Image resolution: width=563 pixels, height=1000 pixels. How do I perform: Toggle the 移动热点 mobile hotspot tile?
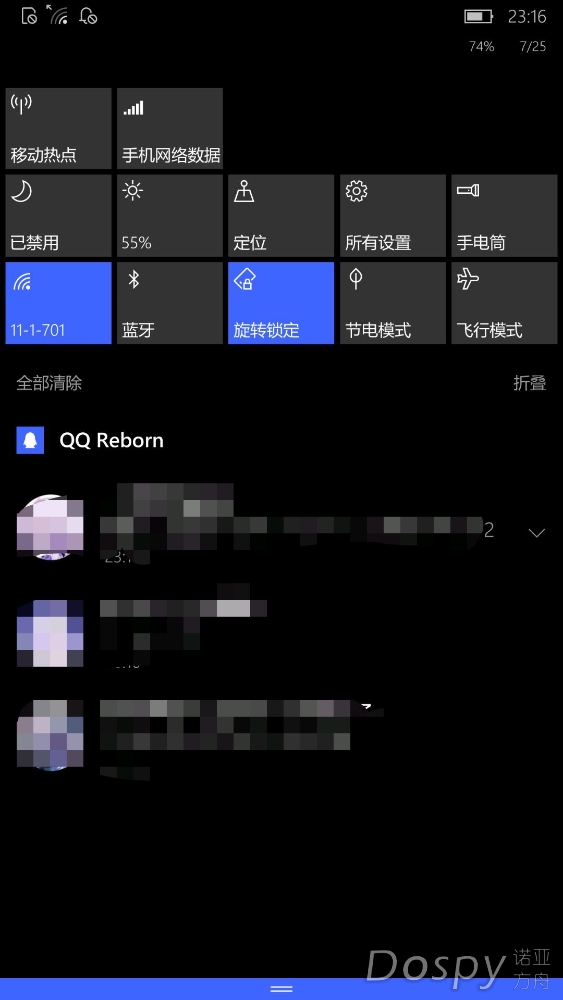tap(59, 128)
